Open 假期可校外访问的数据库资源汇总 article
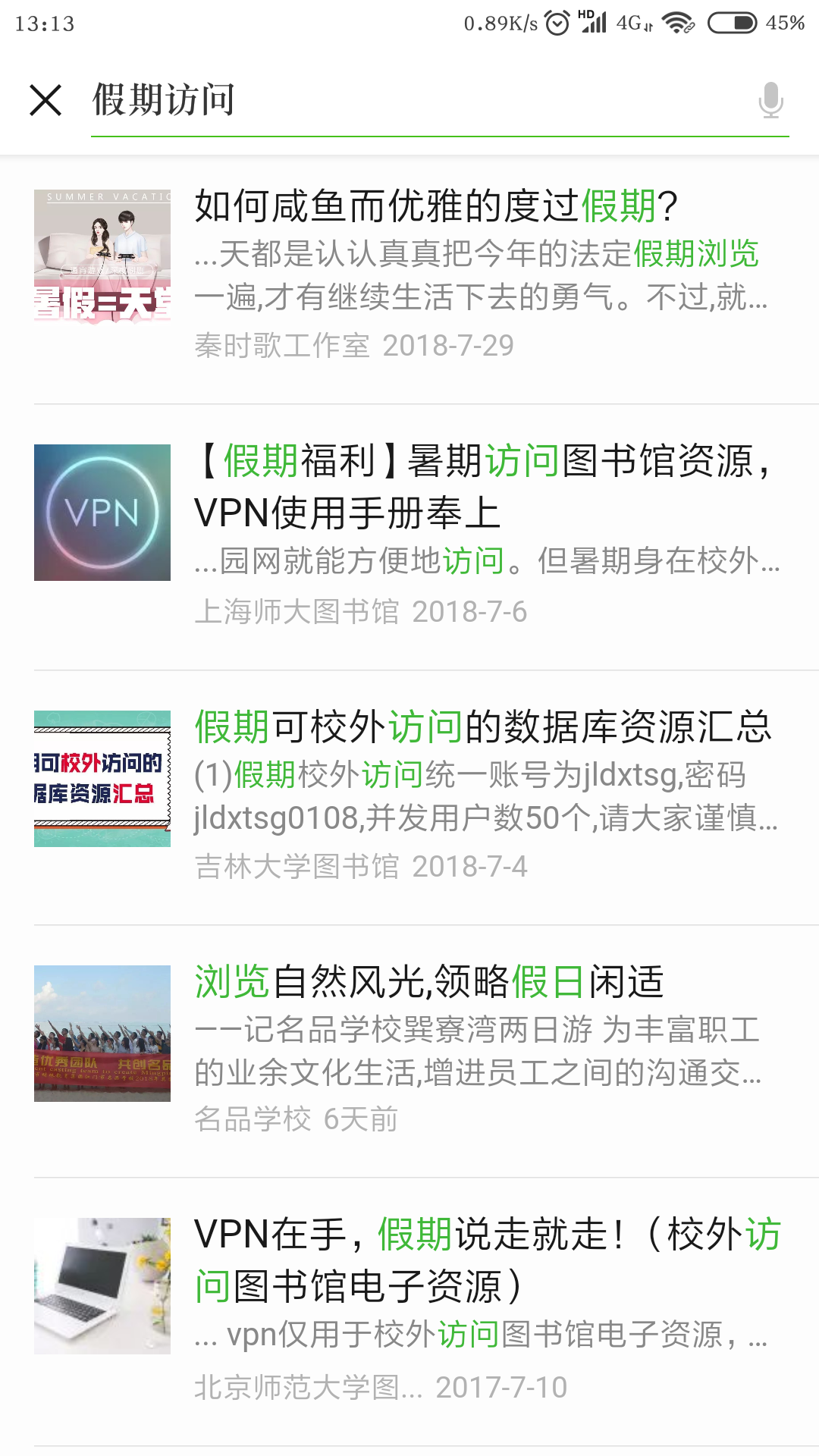 [x=485, y=726]
